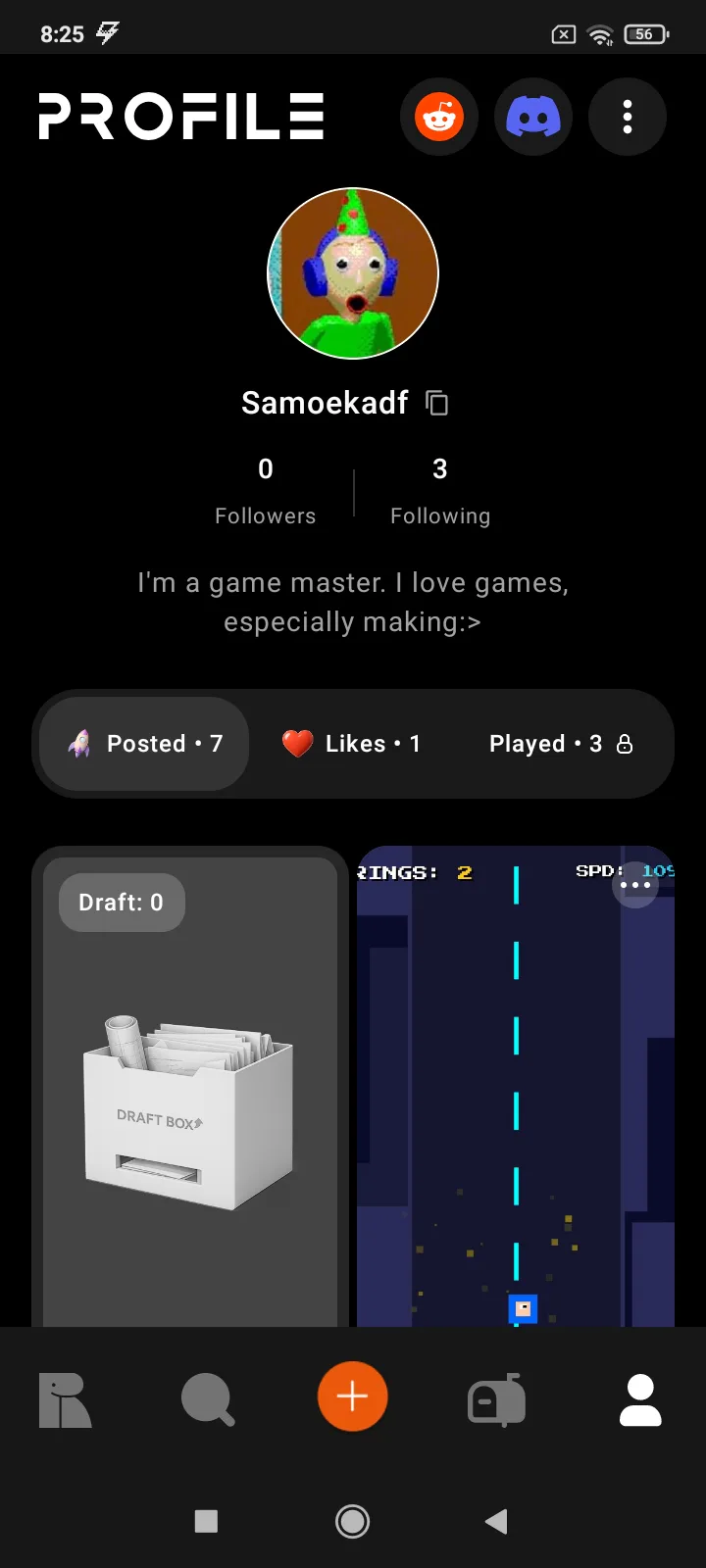Go to the home feed tab
Viewport: 706px width, 1568px height.
click(x=65, y=1399)
